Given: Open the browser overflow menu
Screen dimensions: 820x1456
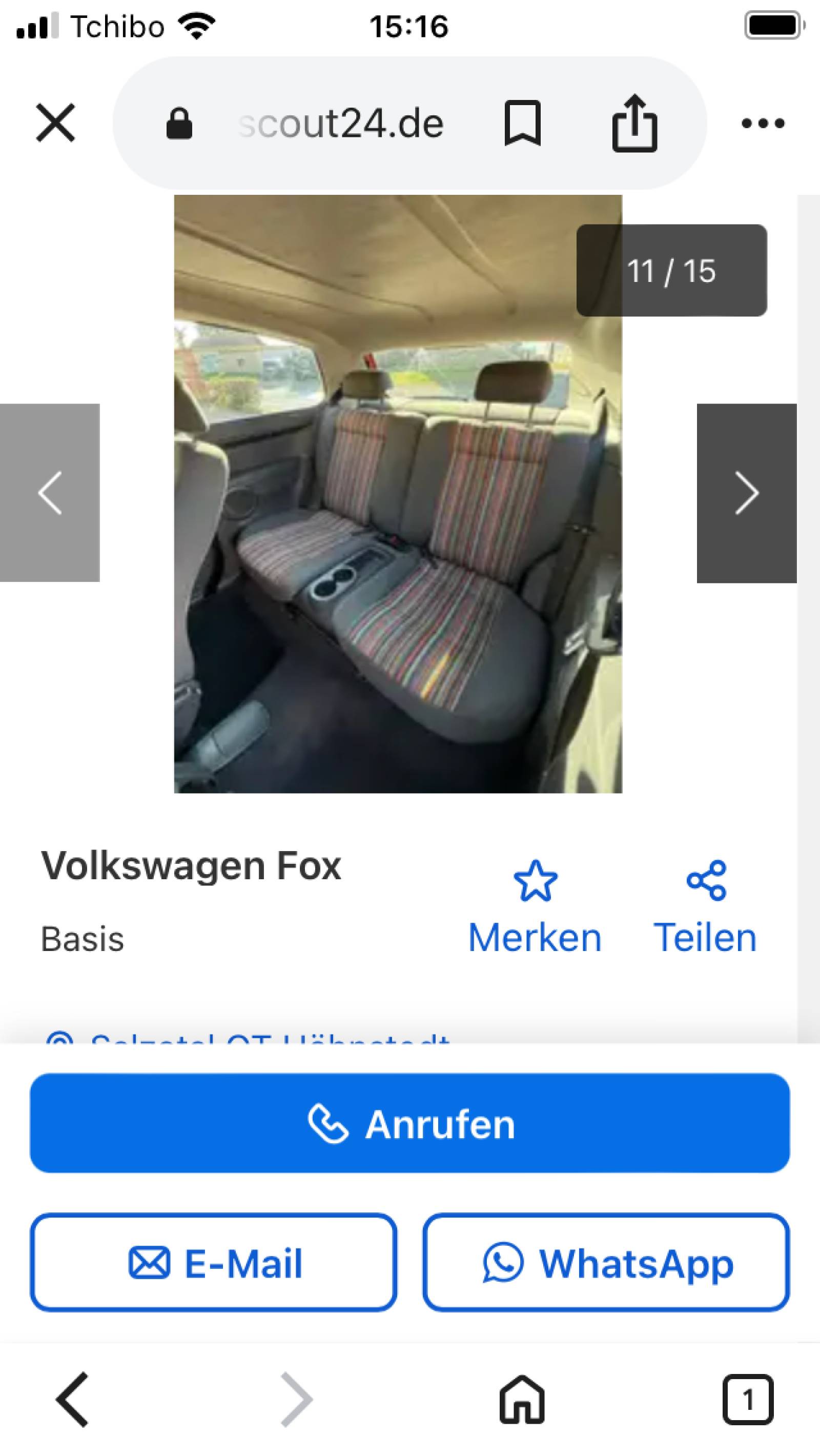Looking at the screenshot, I should pos(763,123).
